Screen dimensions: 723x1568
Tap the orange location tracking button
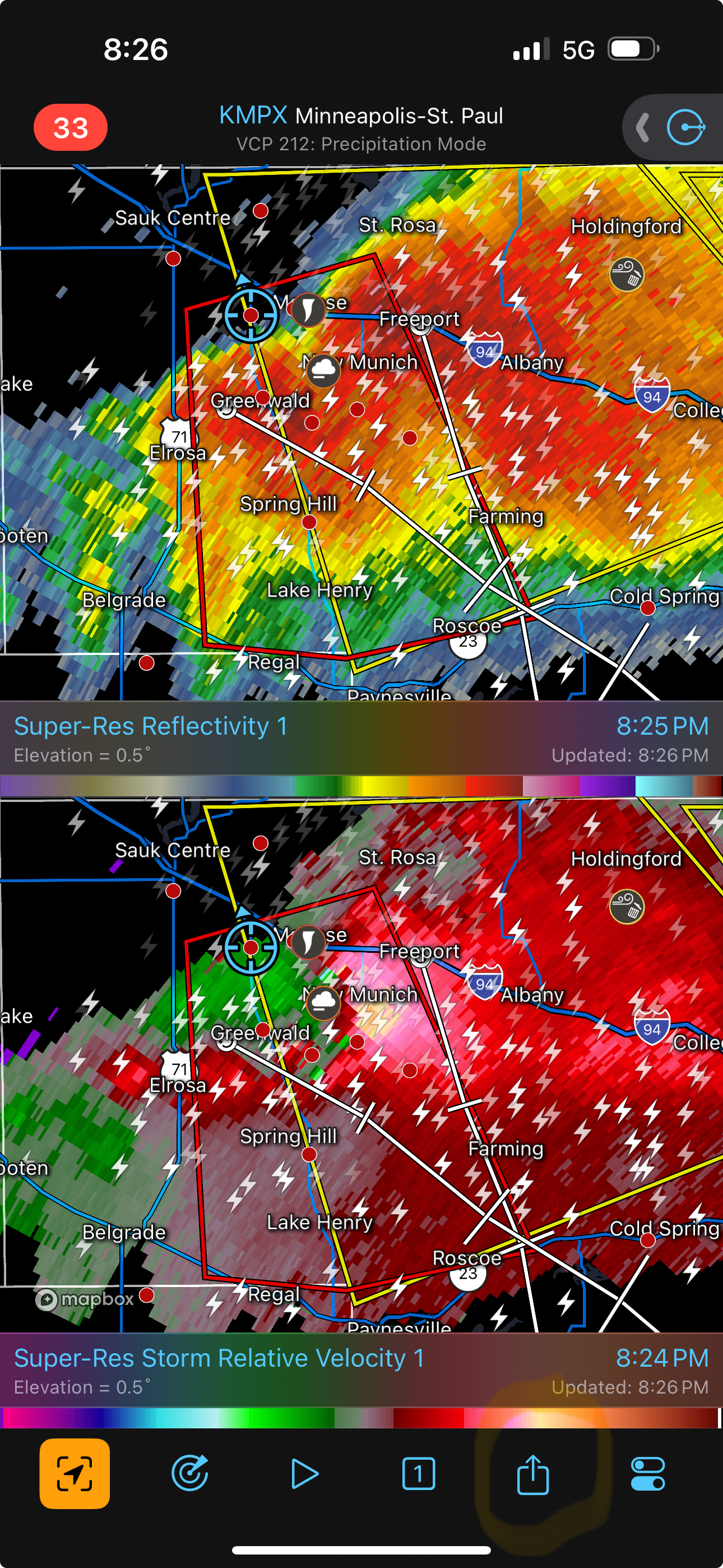click(x=75, y=1473)
